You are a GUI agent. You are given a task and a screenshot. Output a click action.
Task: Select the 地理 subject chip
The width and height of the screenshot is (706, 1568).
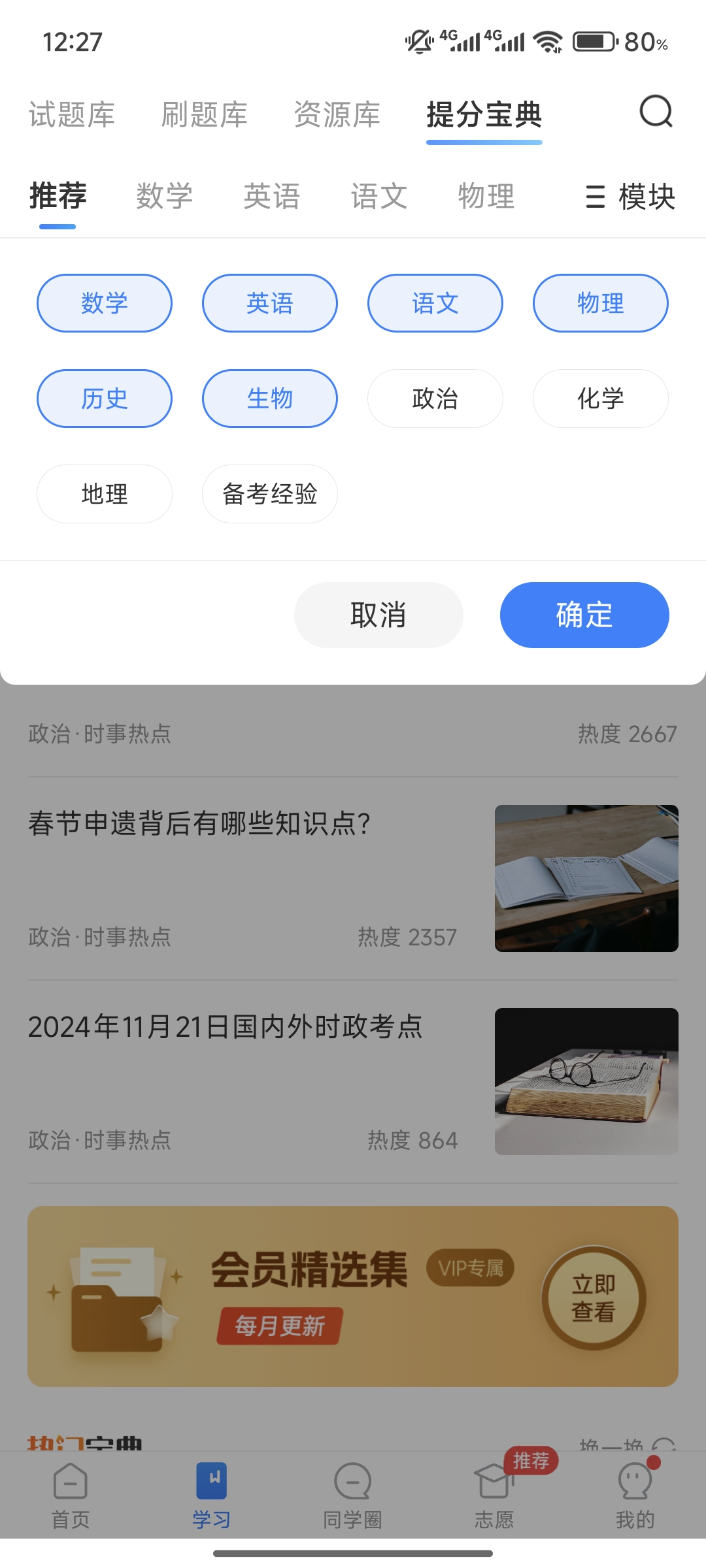pos(105,494)
